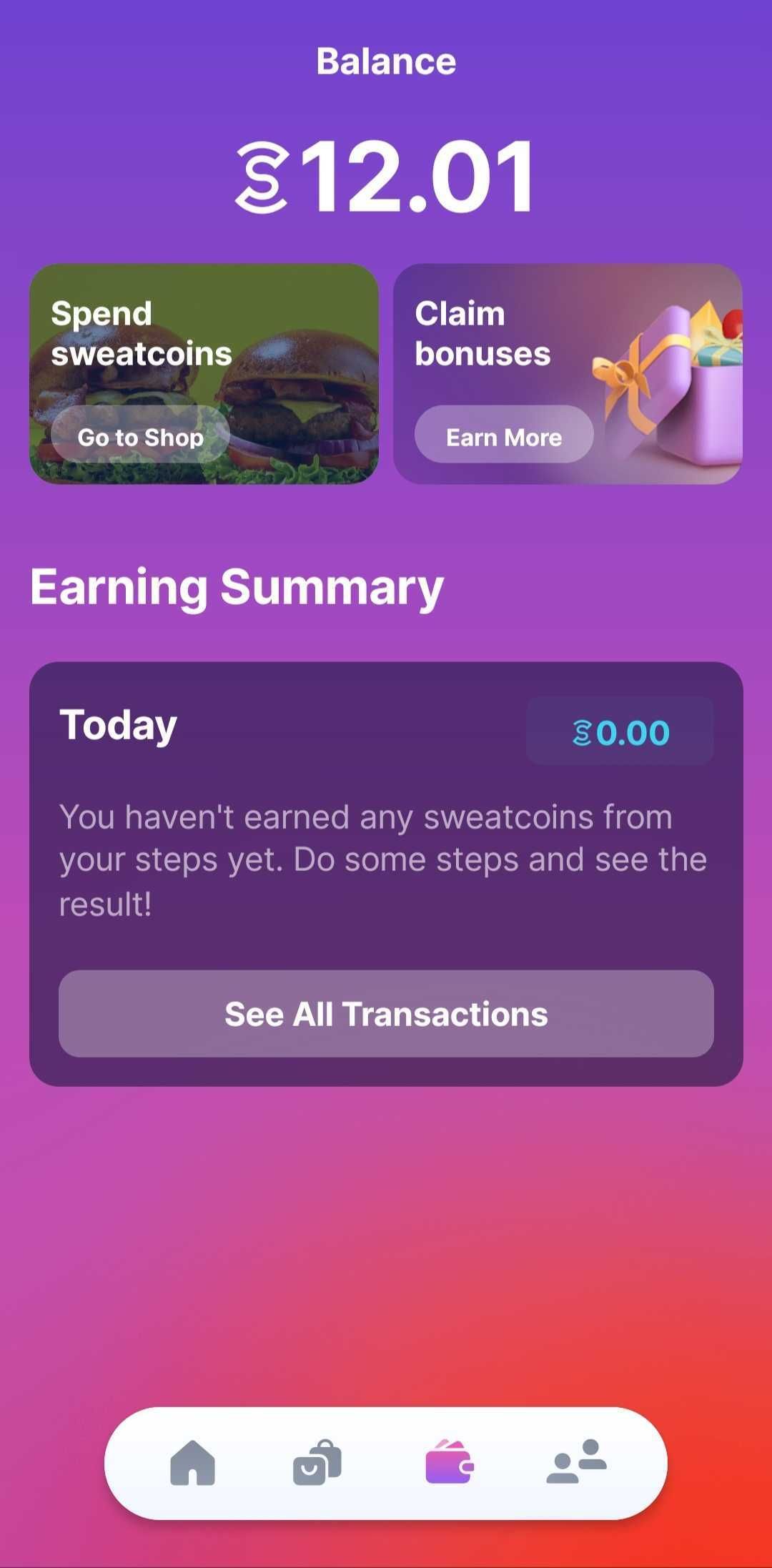Tap the Earn More button
The height and width of the screenshot is (1568, 772).
tap(503, 437)
